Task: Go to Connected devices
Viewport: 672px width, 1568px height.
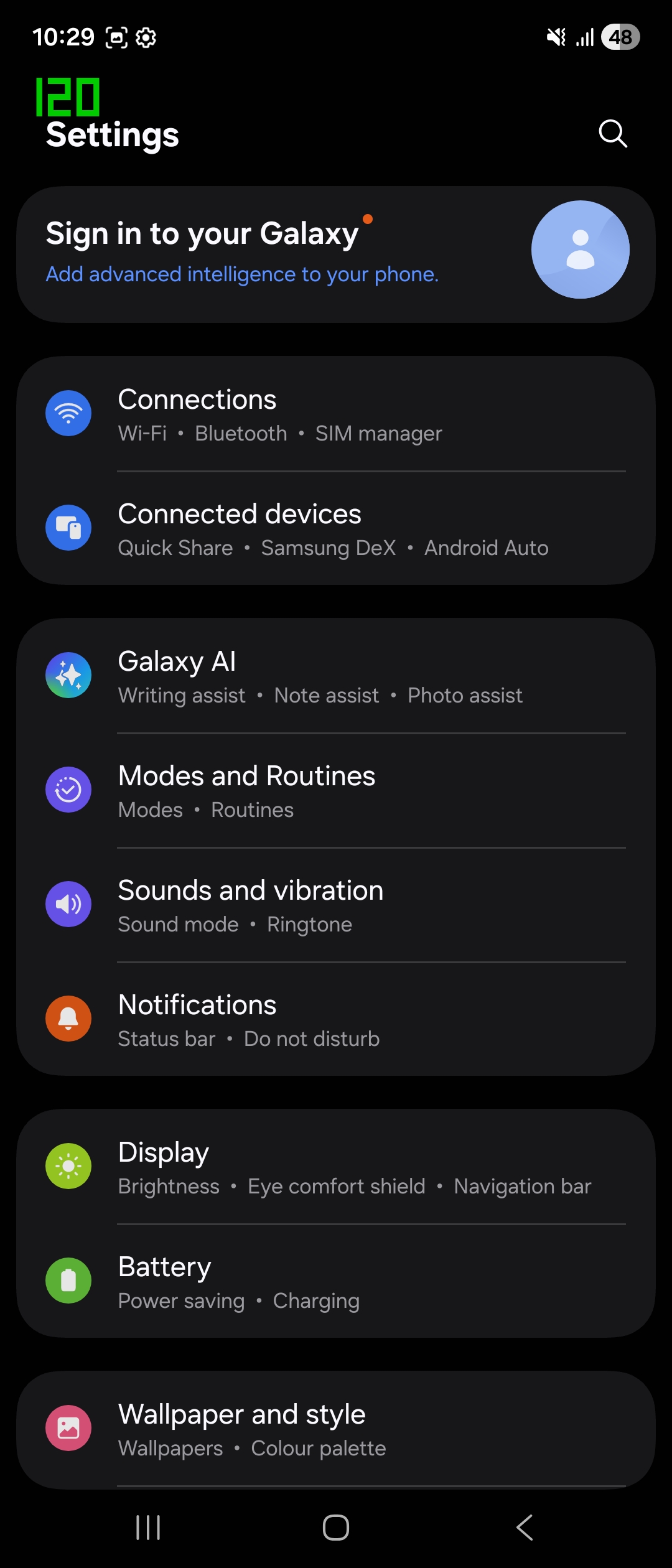Action: 336,529
